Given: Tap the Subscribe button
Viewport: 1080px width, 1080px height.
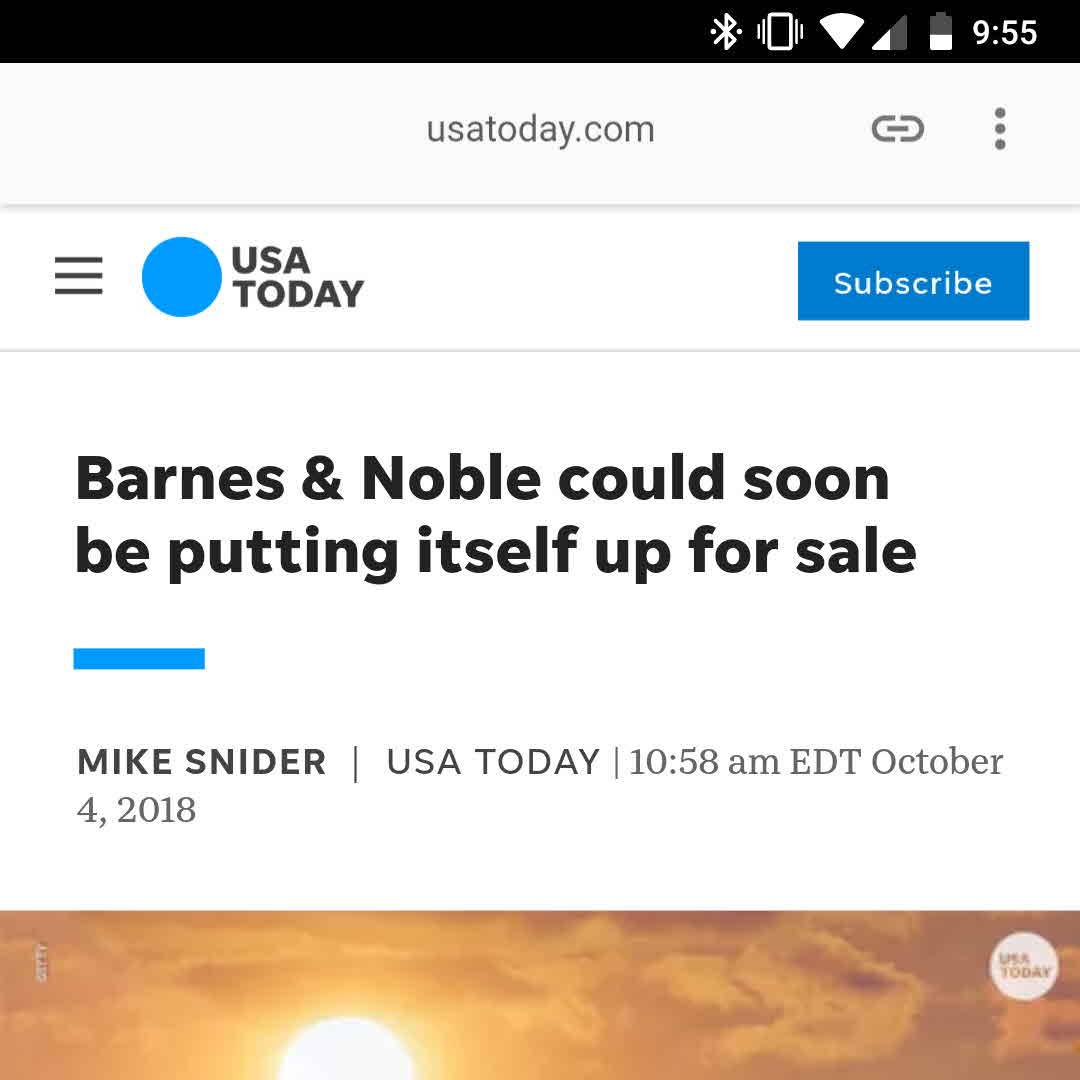Looking at the screenshot, I should pos(913,281).
